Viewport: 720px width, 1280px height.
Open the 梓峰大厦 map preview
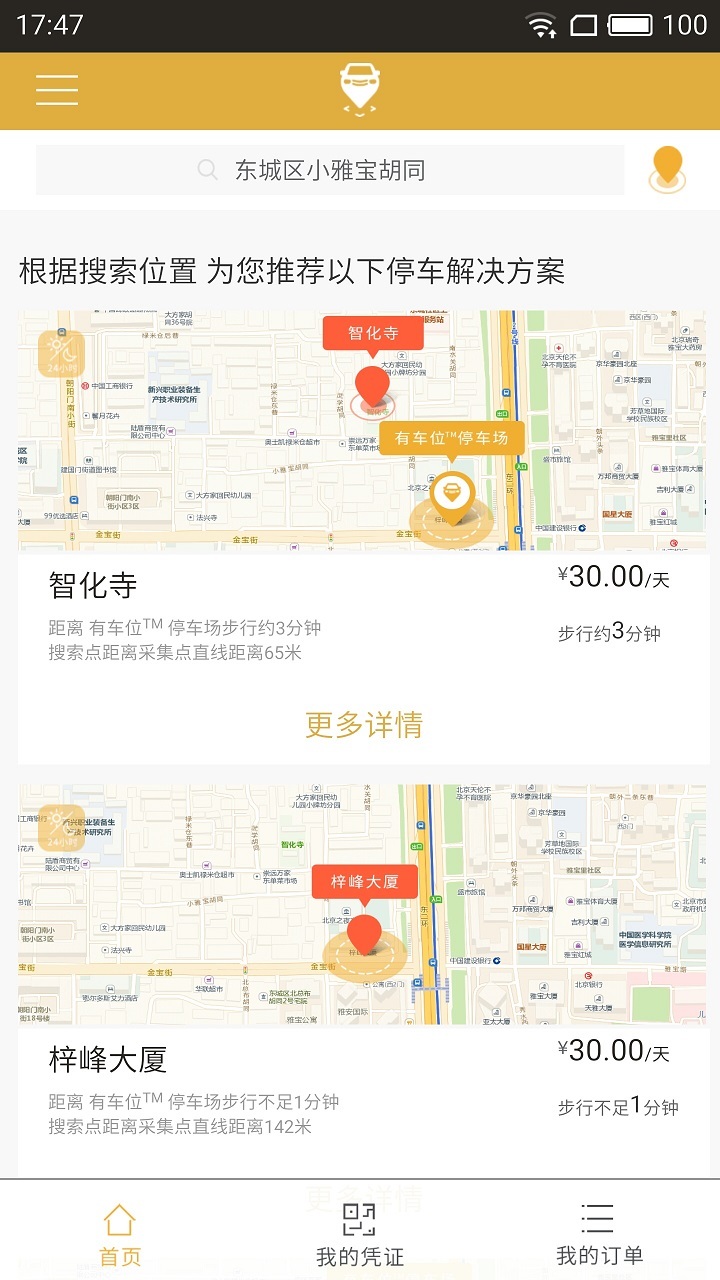click(x=362, y=905)
